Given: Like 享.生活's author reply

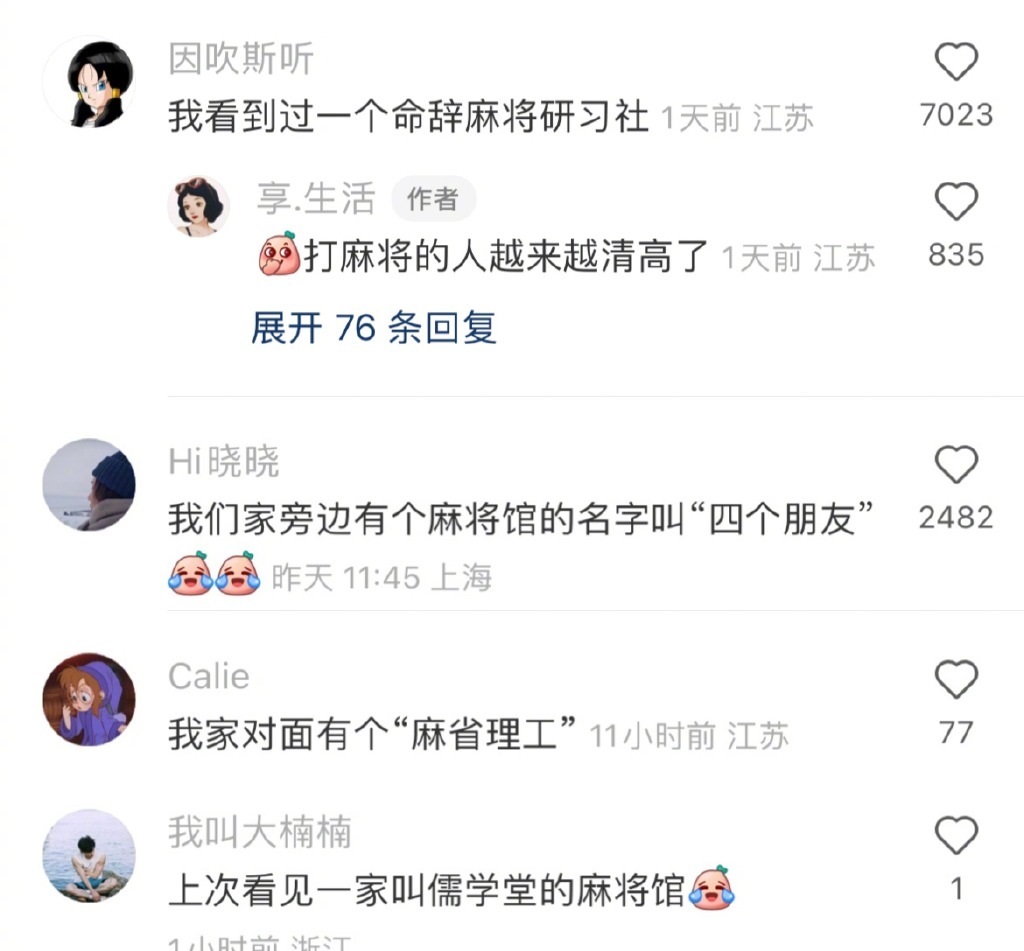Looking at the screenshot, I should [956, 203].
